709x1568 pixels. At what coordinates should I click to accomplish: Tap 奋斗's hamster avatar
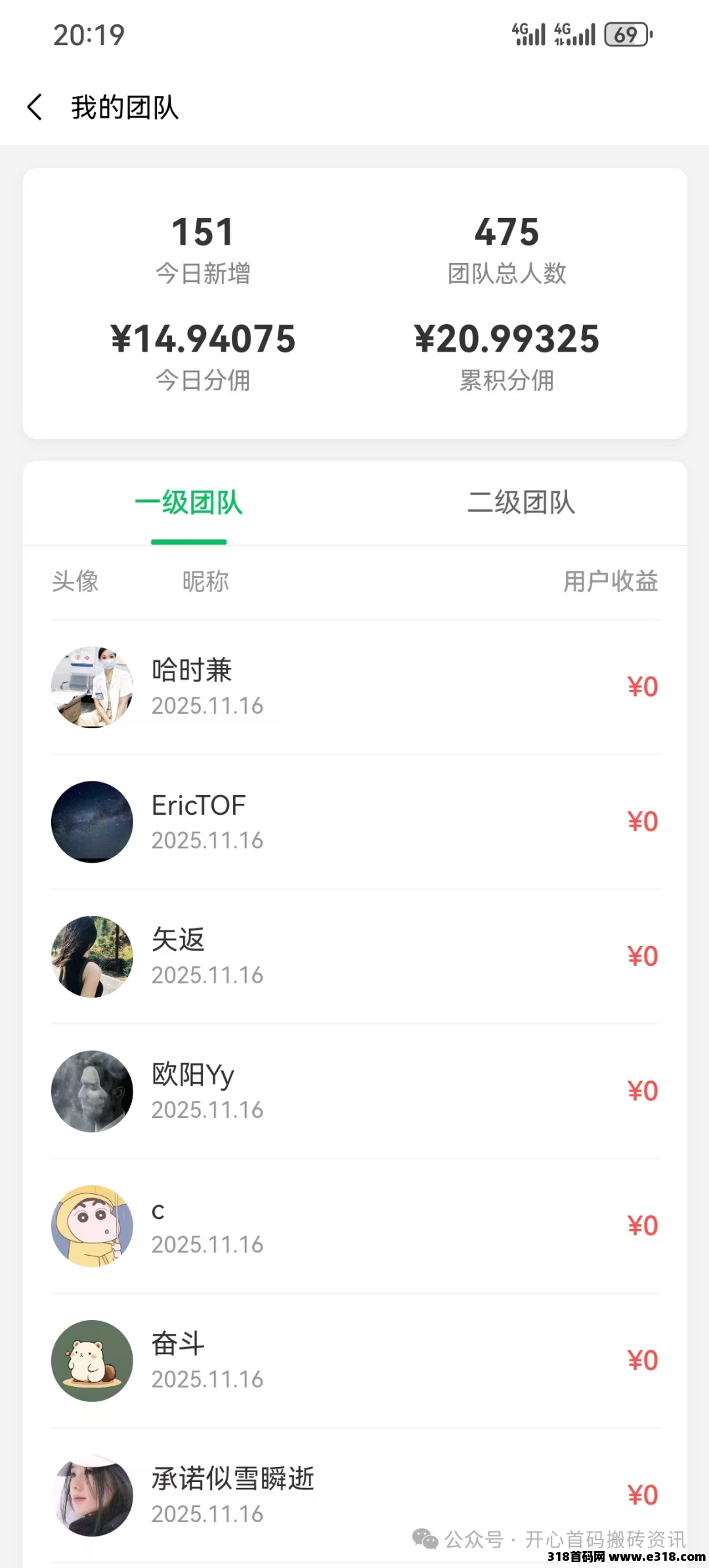92,1361
